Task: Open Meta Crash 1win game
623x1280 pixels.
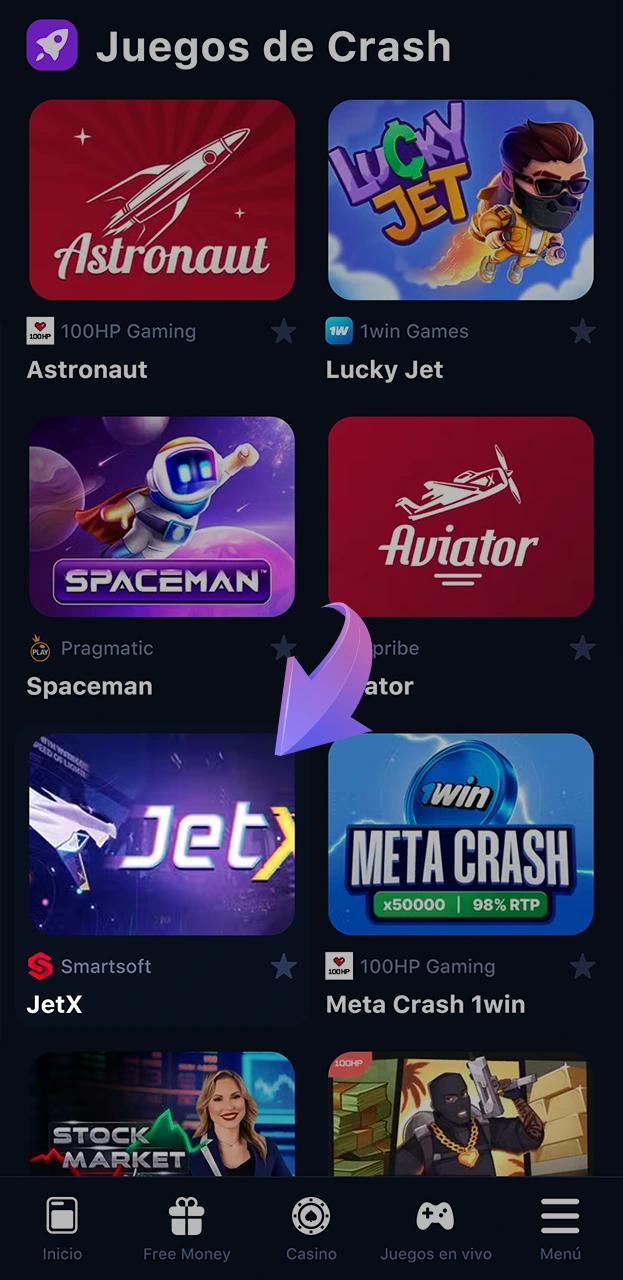Action: (461, 834)
